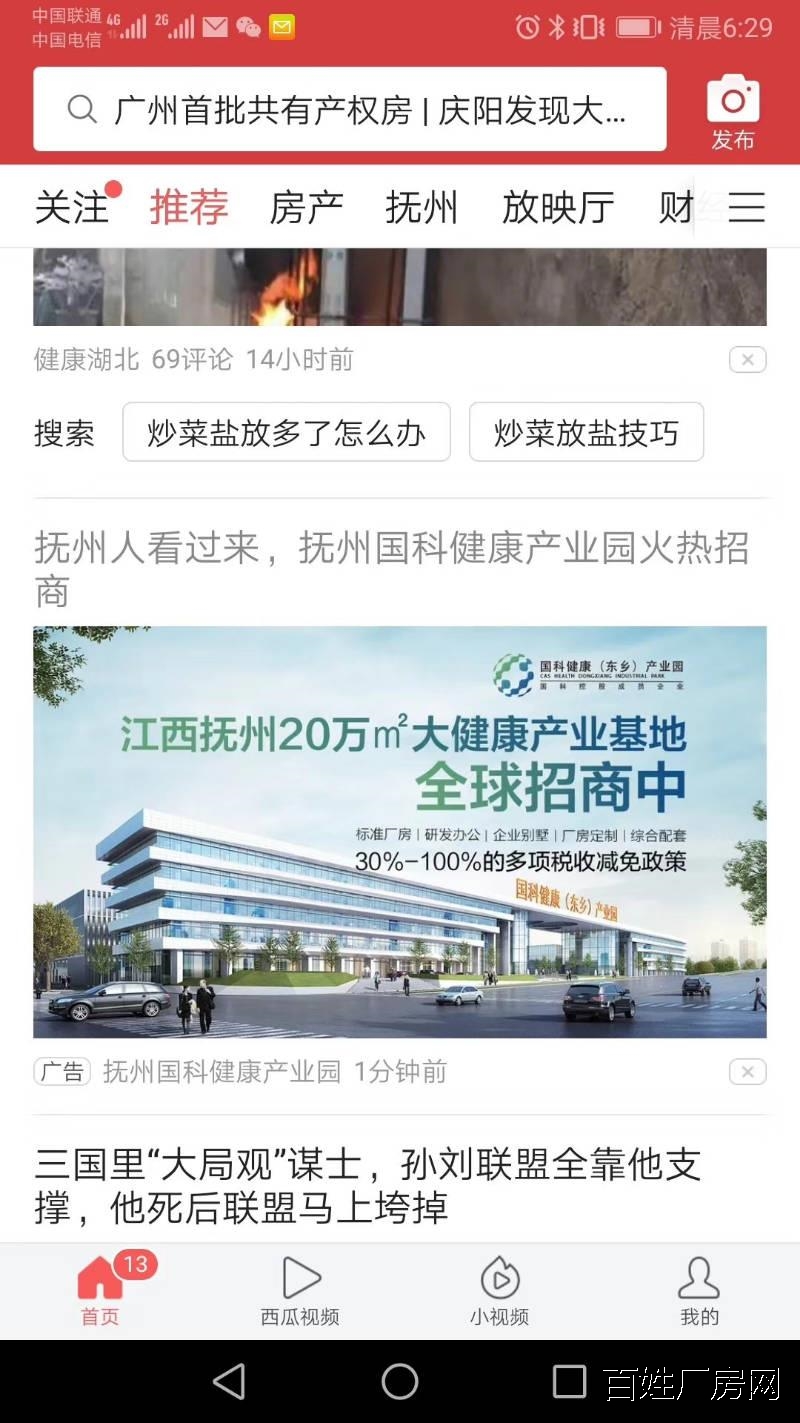Open the 抚州国科健康产业园 ad banner
800x1423 pixels.
pos(400,831)
